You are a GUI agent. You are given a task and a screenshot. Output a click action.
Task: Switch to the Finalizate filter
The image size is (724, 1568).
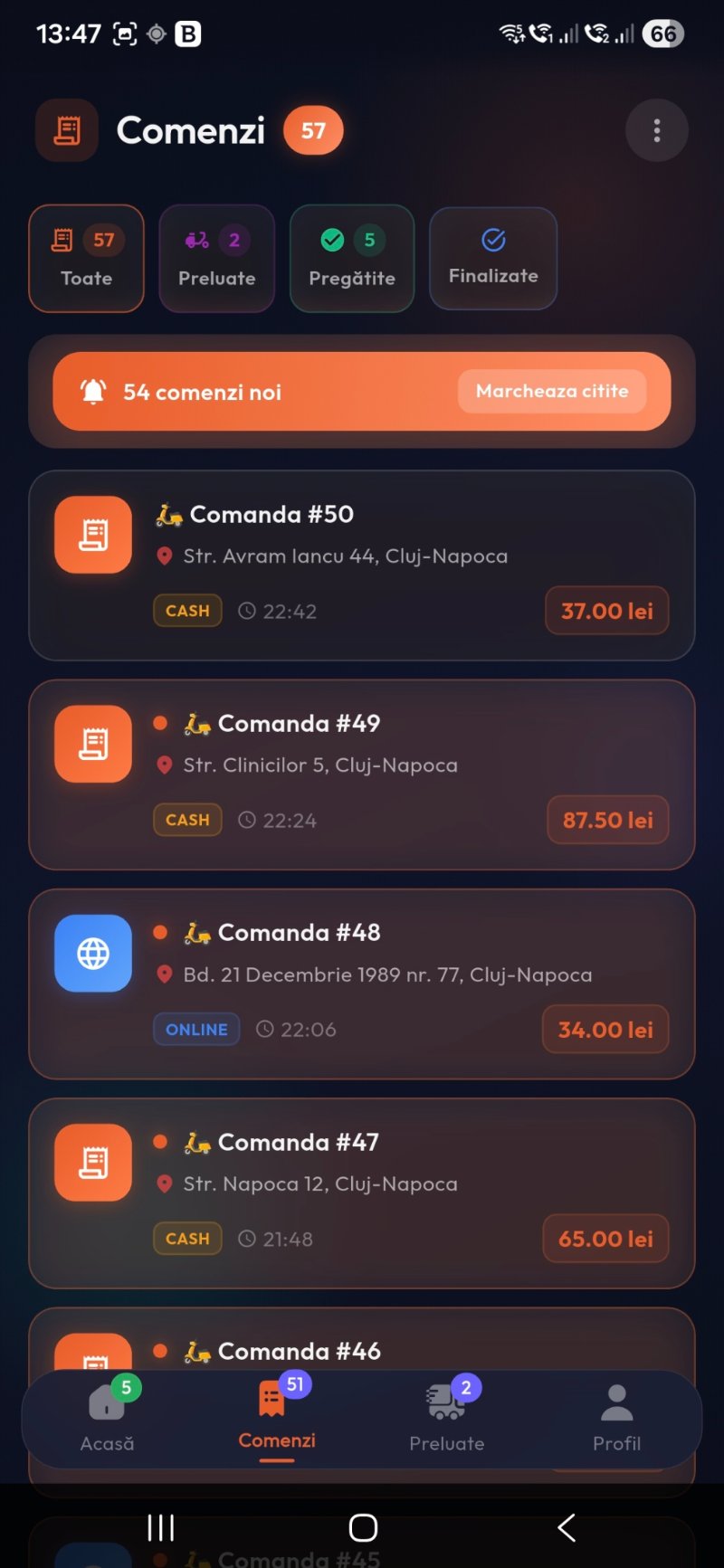click(x=493, y=259)
